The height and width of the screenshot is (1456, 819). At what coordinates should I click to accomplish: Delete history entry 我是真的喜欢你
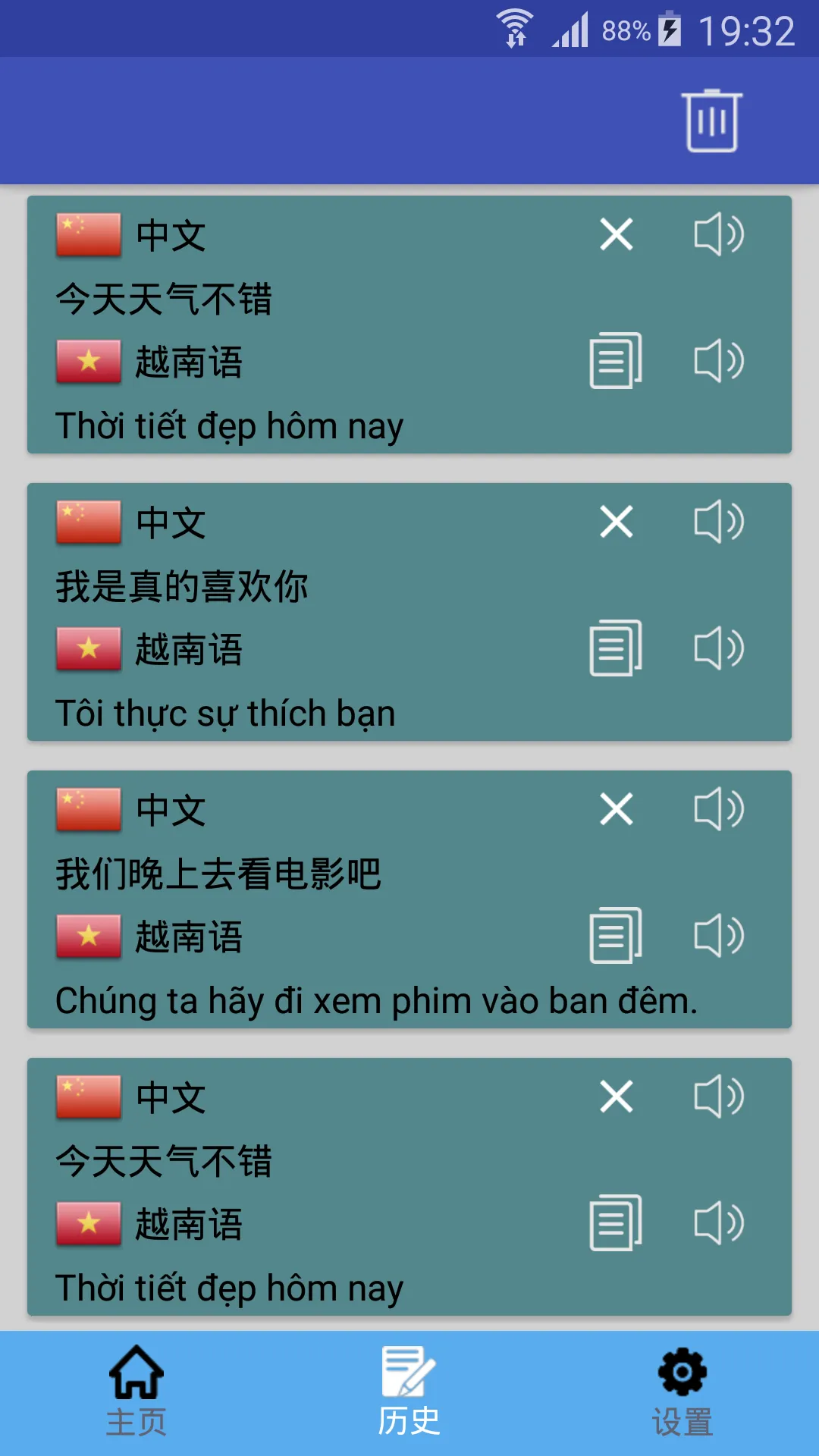[x=617, y=521]
